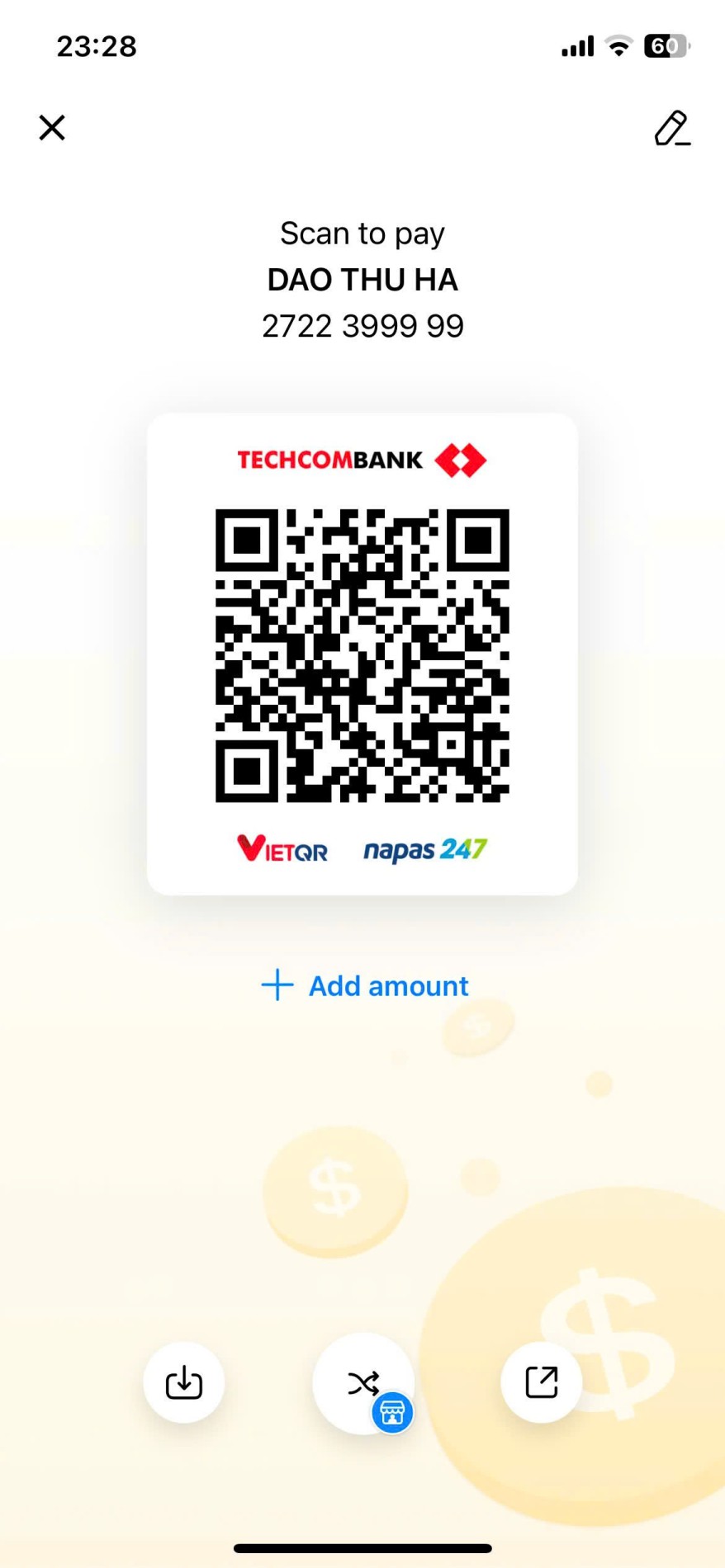Viewport: 725px width, 1568px height.
Task: Switch QR type via shuffle button
Action: (362, 1383)
